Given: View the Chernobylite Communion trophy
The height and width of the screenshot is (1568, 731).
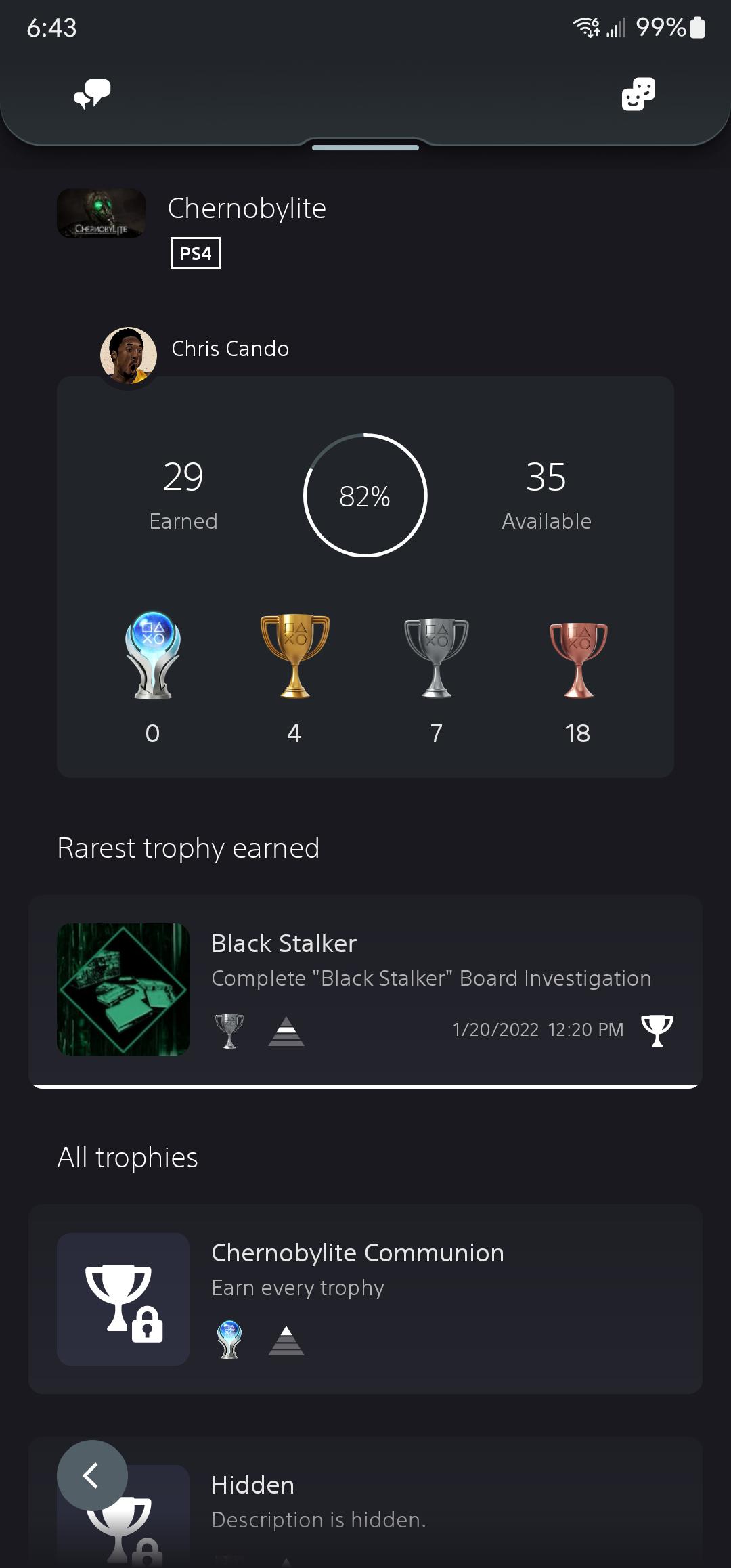Looking at the screenshot, I should 365,1299.
